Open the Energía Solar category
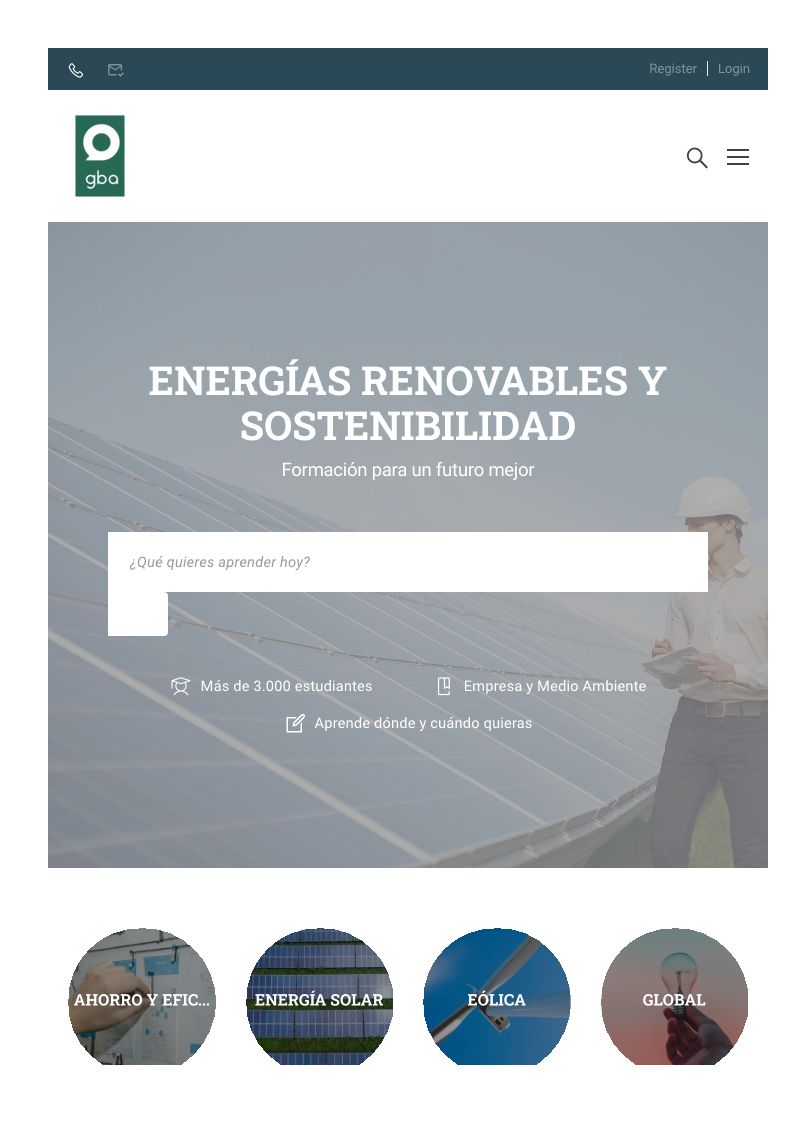The image size is (793, 1123). [x=319, y=998]
